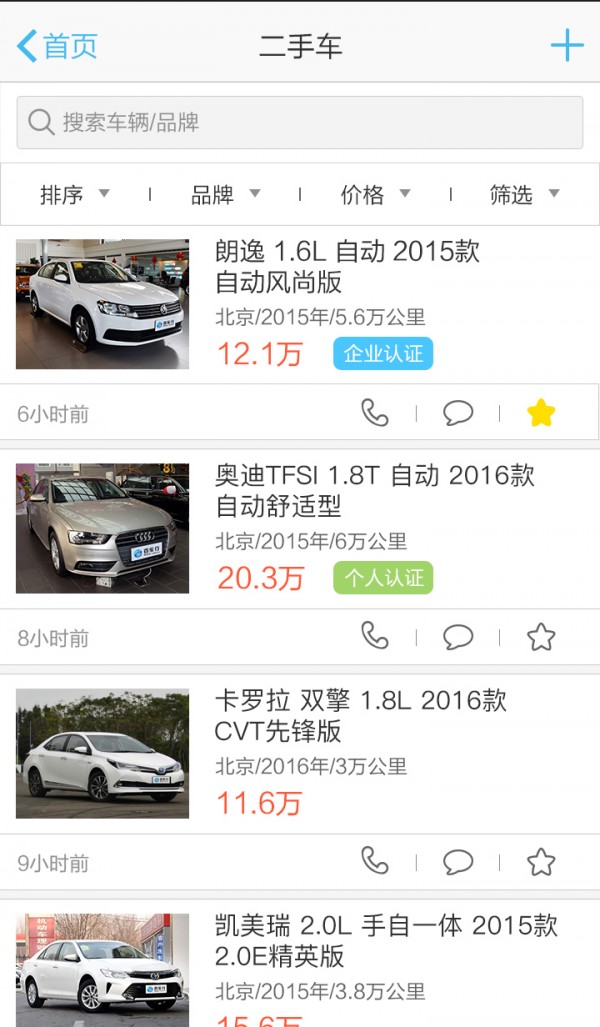Call the seller of the 朗逸 1.6L
The image size is (600, 1027).
(375, 413)
